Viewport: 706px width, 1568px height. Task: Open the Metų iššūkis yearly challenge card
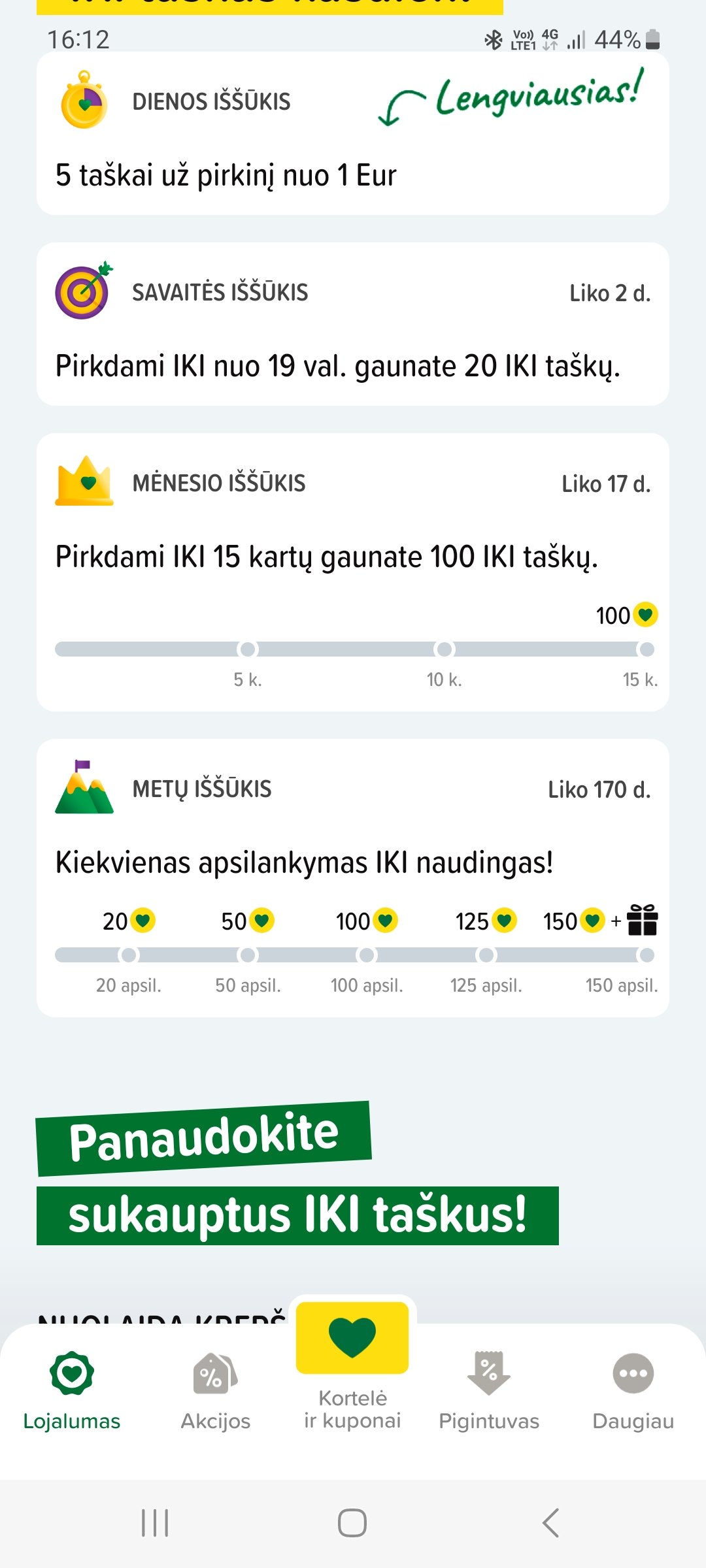[x=353, y=878]
